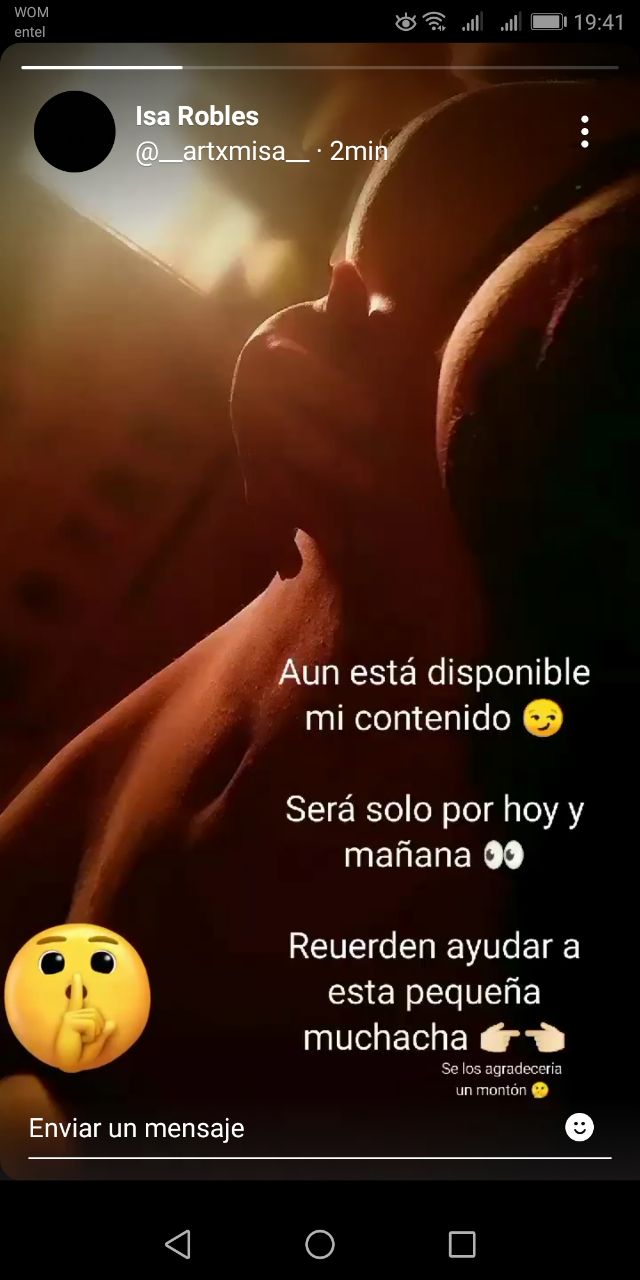The height and width of the screenshot is (1280, 640).
Task: Open the recent apps overview
Action: pyautogui.click(x=462, y=1244)
